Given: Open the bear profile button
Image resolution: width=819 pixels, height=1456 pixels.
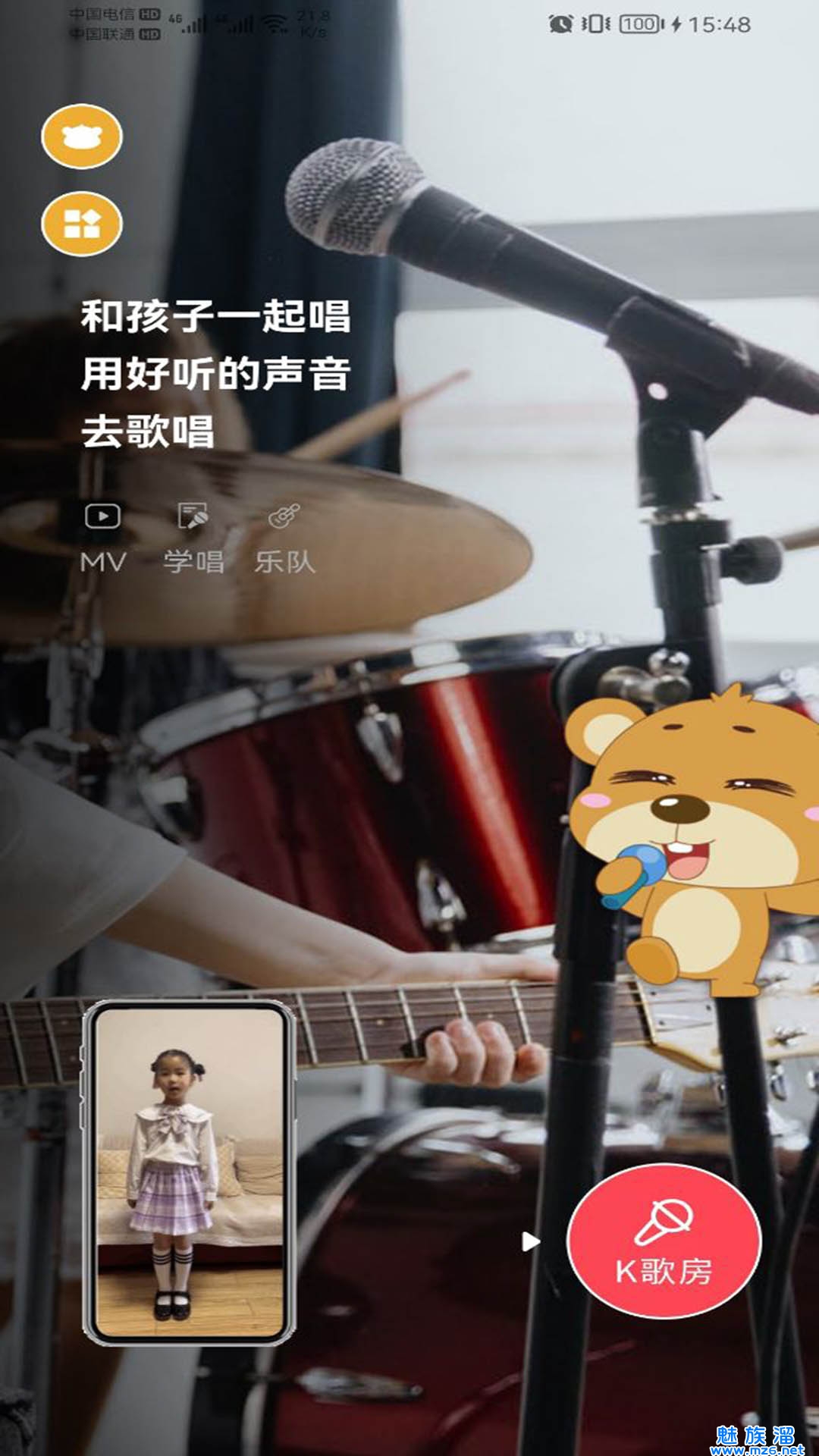Looking at the screenshot, I should [82, 136].
